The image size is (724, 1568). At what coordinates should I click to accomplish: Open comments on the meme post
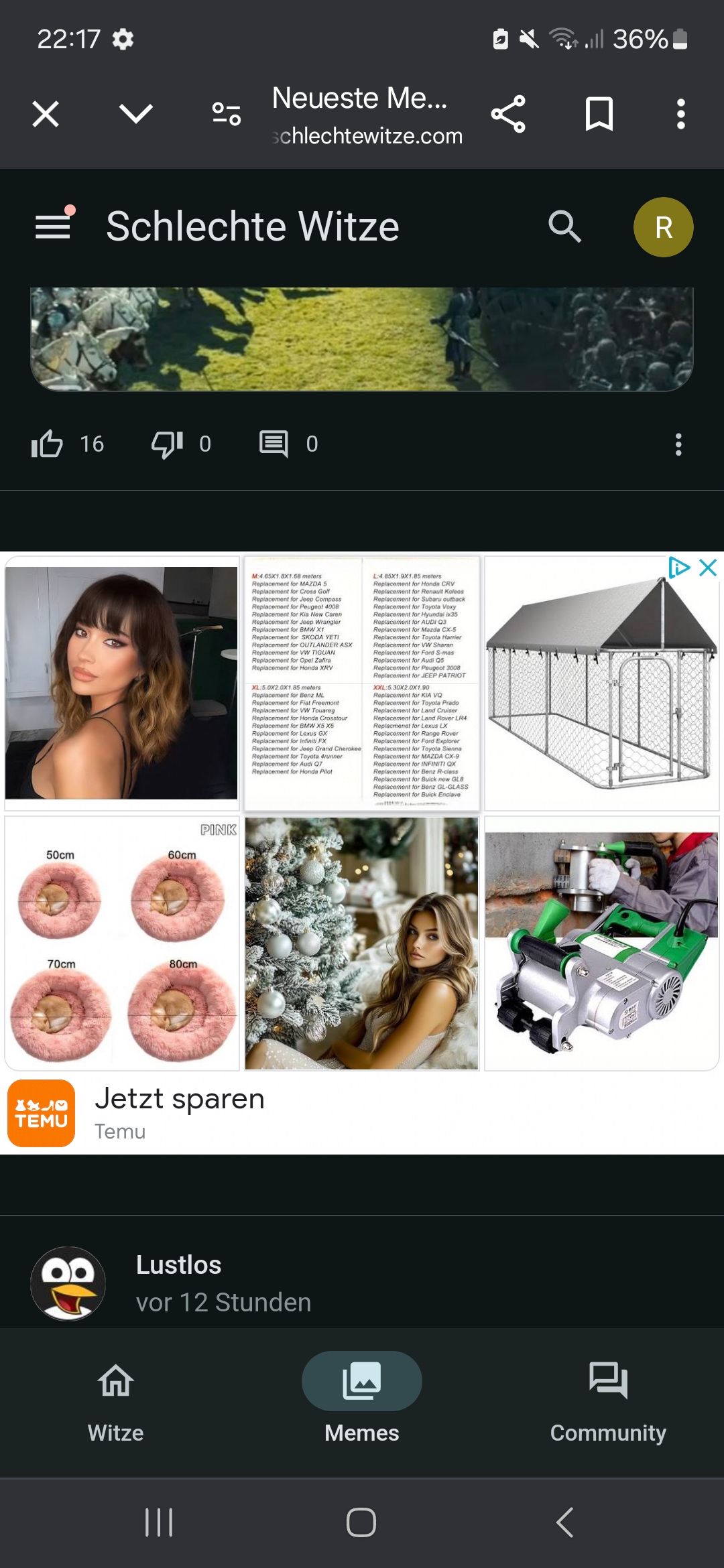(274, 444)
